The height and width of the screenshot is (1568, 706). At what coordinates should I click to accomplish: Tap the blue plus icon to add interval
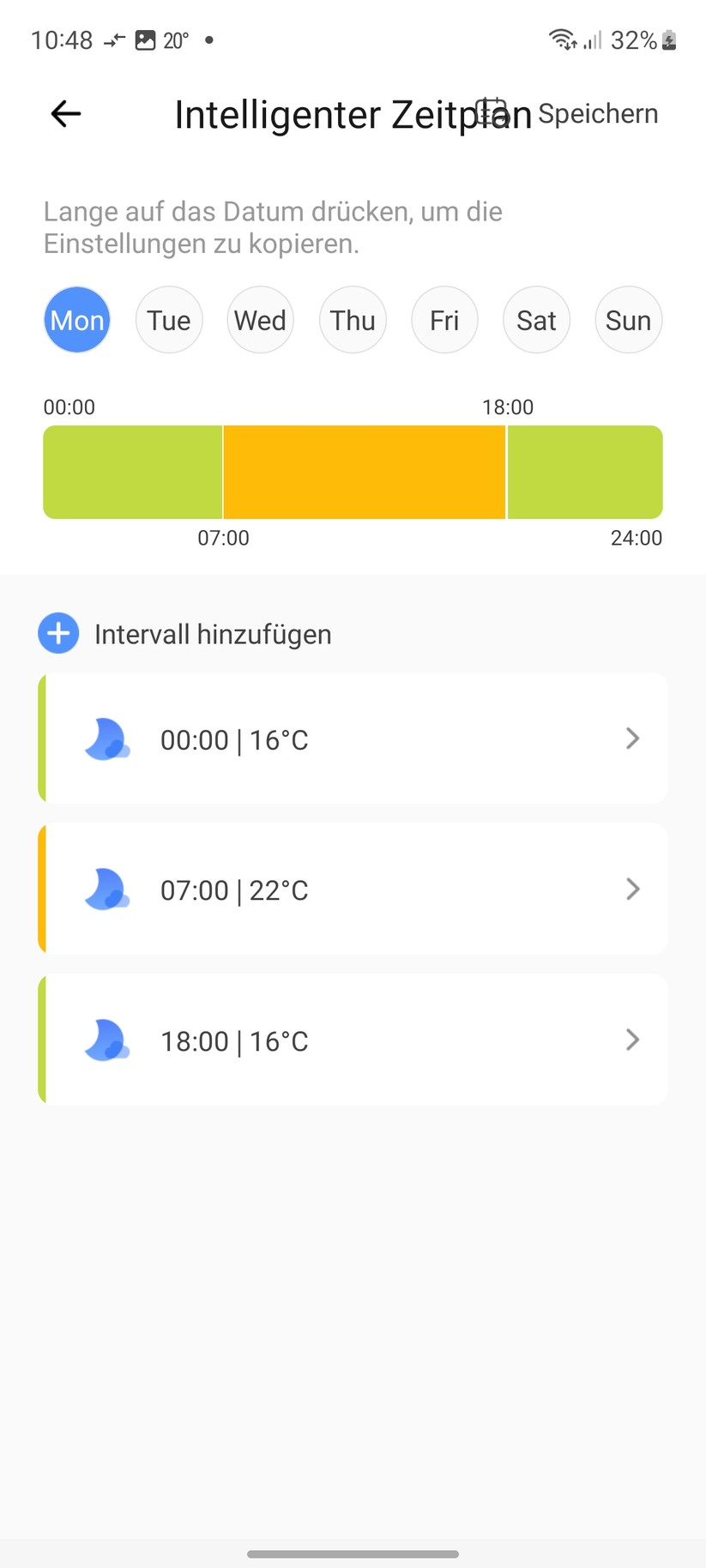click(57, 633)
